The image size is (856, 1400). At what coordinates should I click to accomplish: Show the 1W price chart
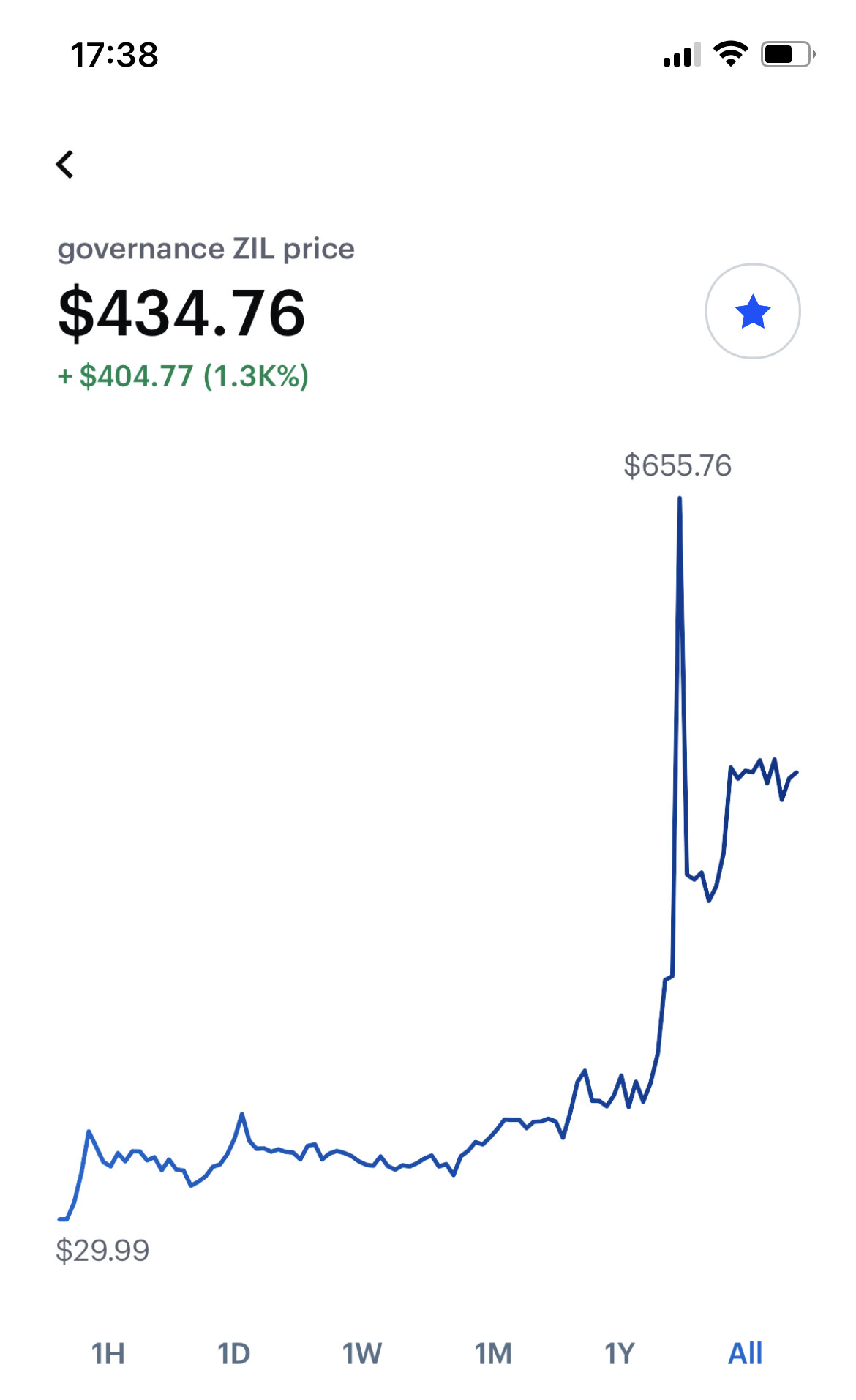(362, 1354)
